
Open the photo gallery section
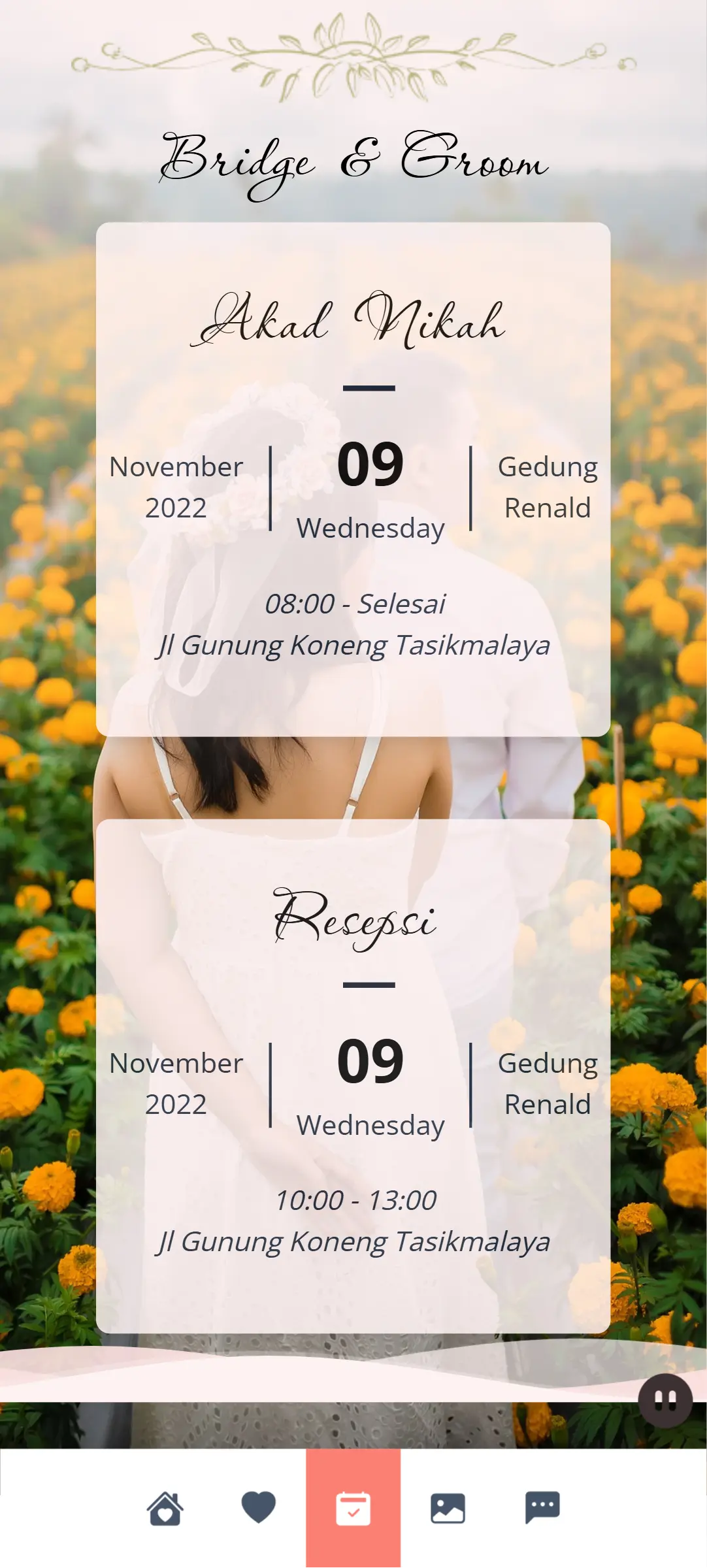448,1509
